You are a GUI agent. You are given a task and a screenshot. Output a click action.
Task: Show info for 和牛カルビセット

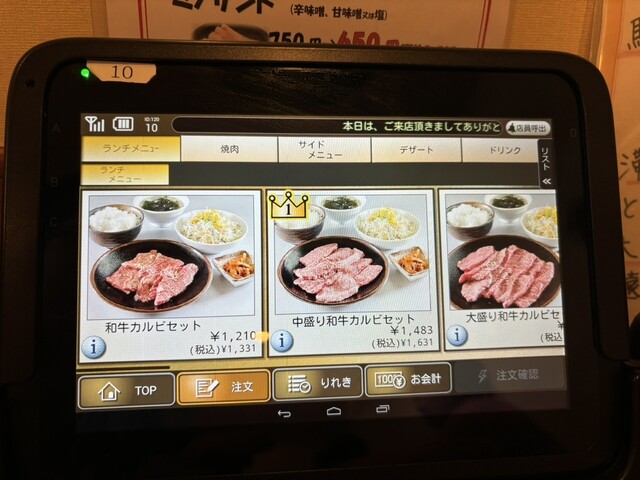click(93, 346)
